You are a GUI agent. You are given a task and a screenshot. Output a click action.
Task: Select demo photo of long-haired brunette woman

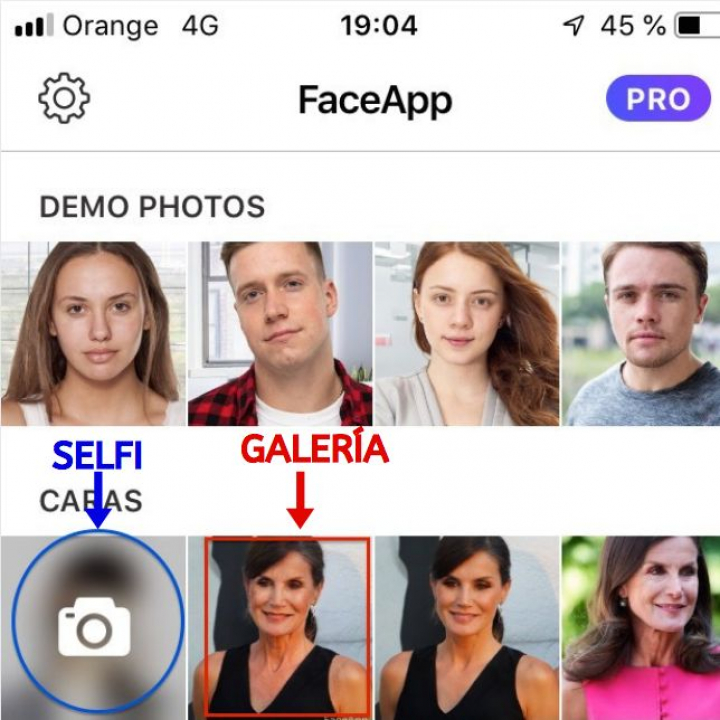pyautogui.click(x=93, y=334)
